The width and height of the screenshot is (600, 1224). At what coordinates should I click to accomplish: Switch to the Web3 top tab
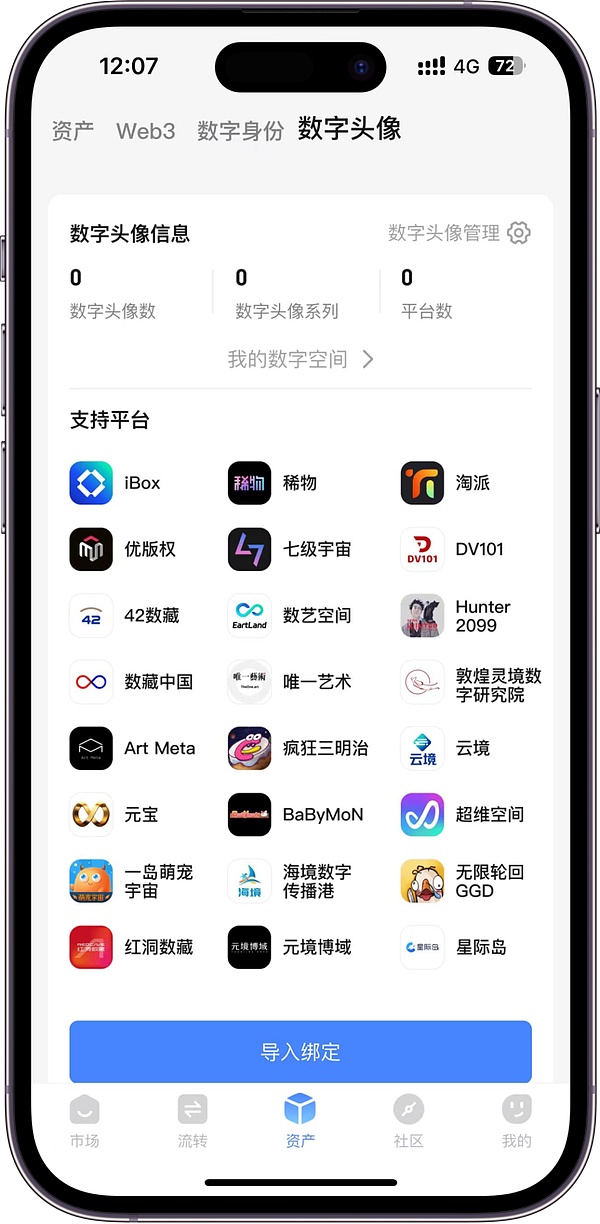pos(145,131)
